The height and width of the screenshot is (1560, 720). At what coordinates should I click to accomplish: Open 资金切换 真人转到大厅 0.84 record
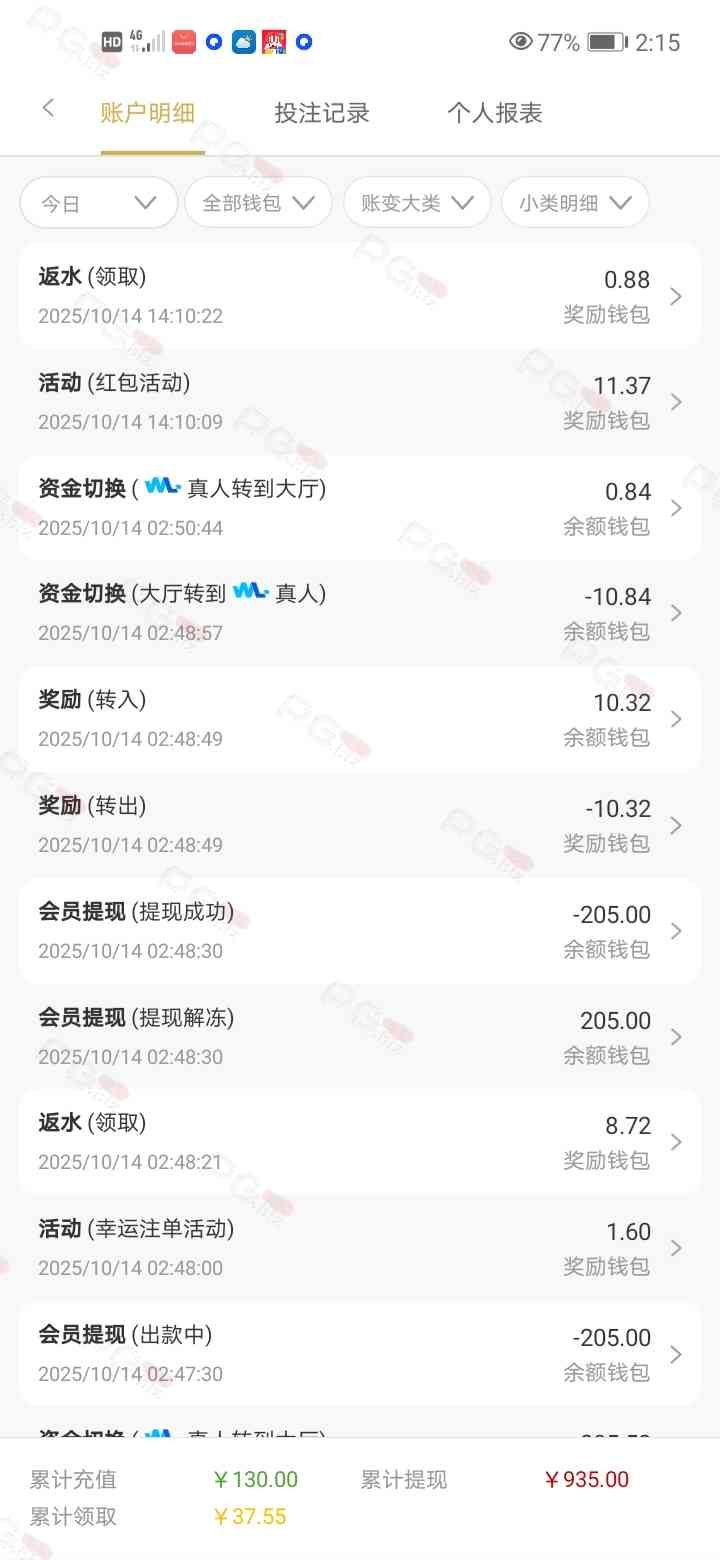tap(360, 508)
